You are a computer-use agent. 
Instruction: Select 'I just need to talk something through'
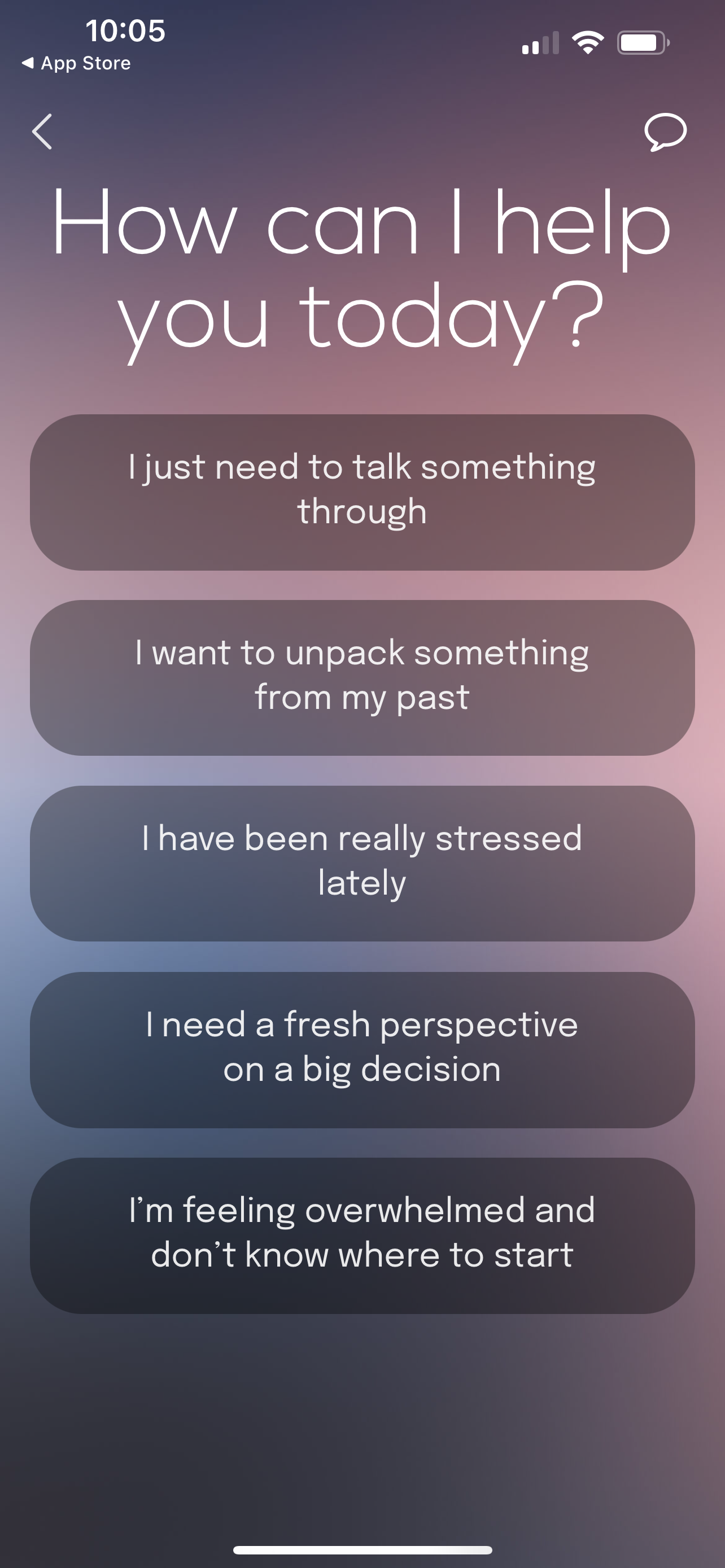point(362,492)
